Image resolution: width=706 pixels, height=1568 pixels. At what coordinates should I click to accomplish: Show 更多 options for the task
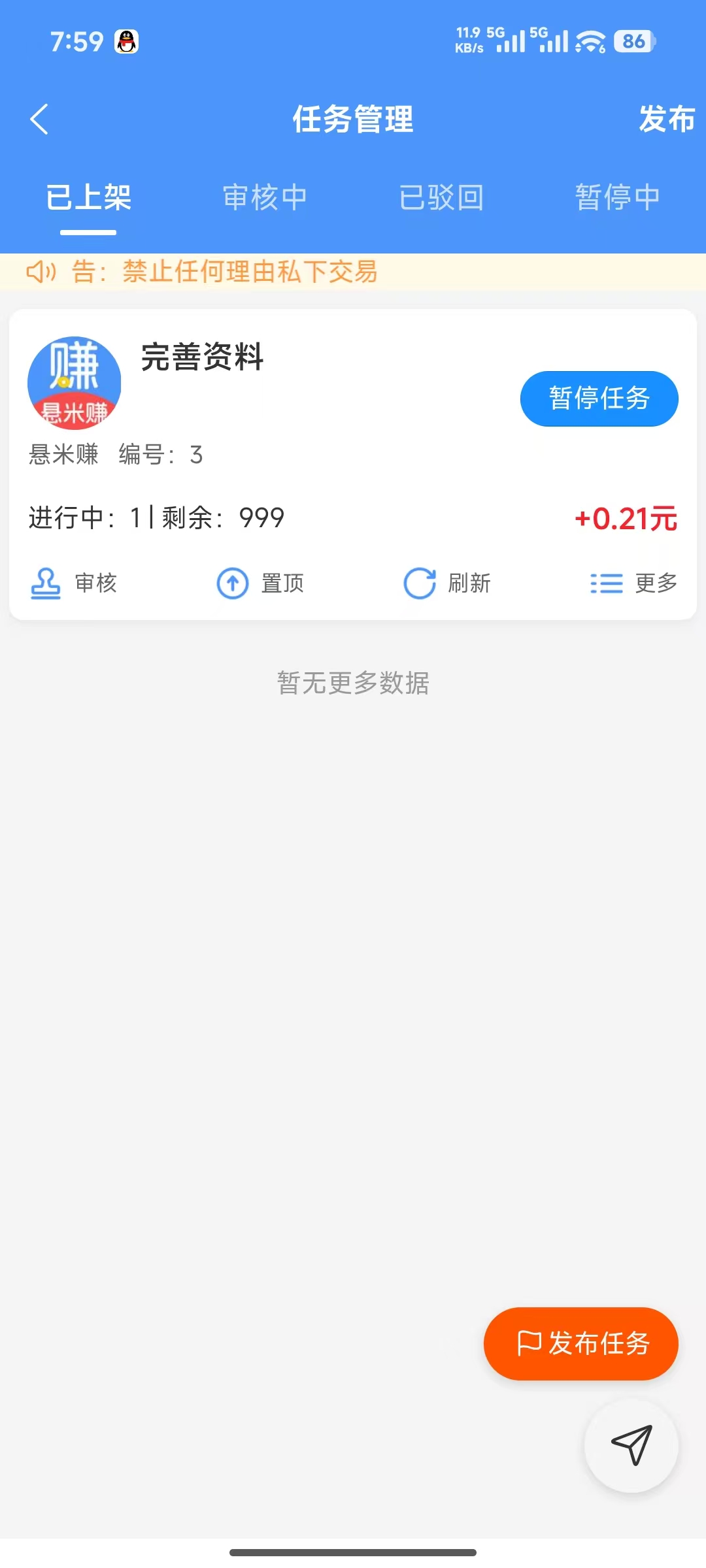633,583
